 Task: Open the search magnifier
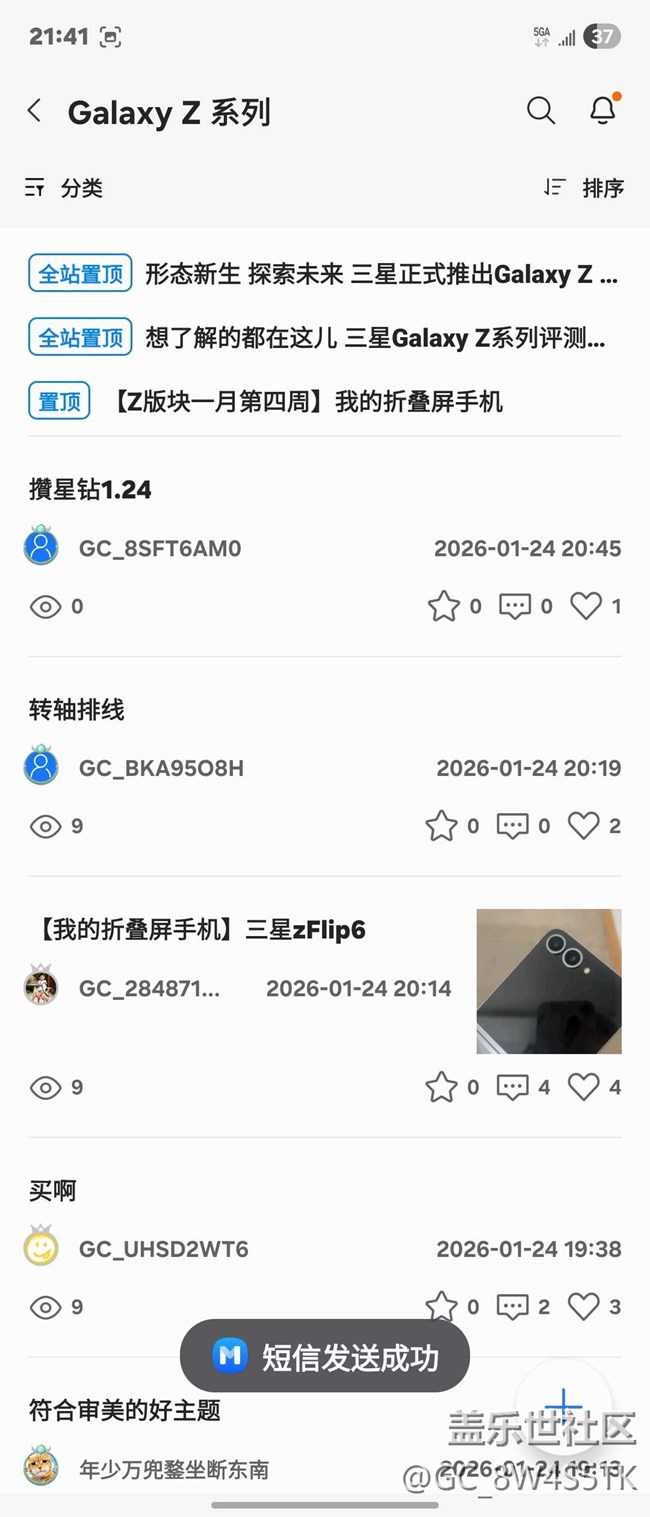pos(540,111)
